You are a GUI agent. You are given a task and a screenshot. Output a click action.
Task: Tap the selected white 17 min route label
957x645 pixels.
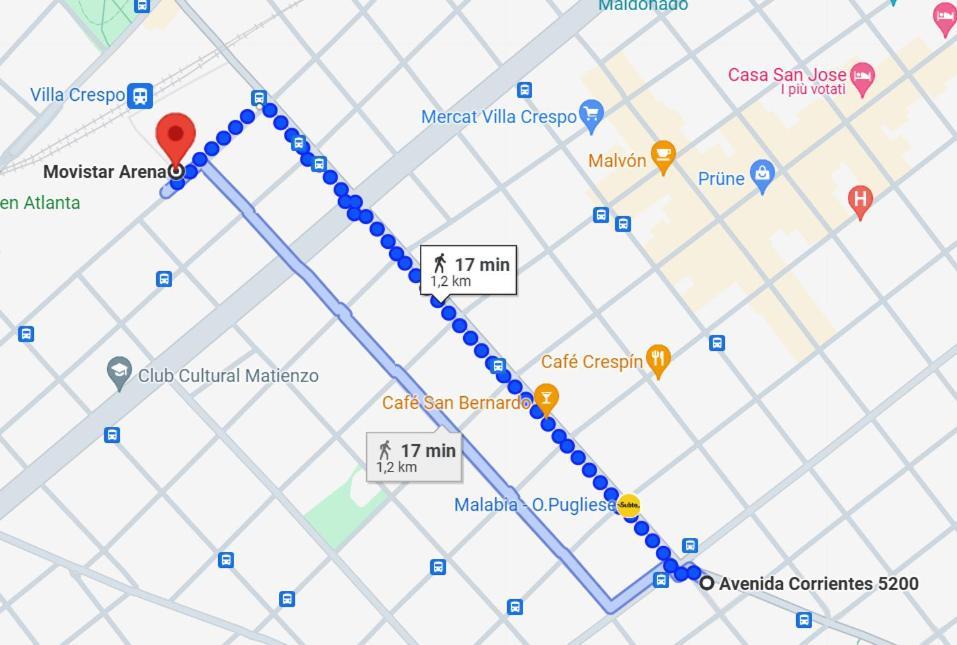pyautogui.click(x=469, y=270)
